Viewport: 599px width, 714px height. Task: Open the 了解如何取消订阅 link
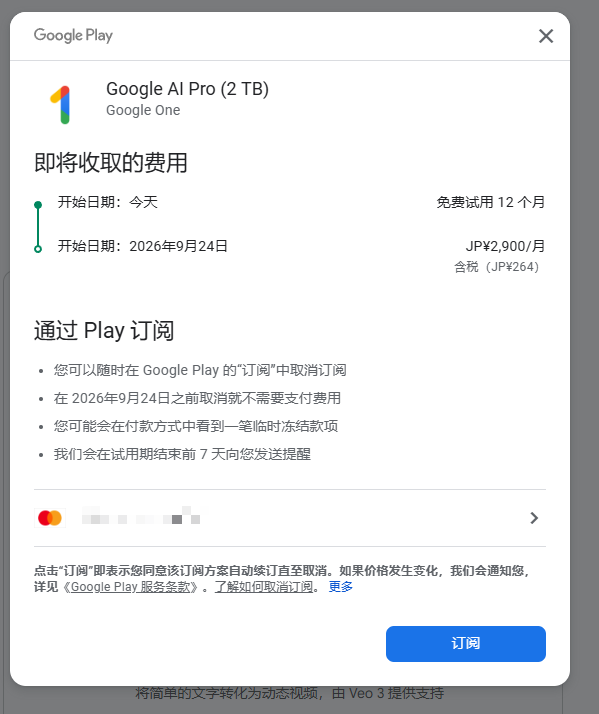pos(264,586)
